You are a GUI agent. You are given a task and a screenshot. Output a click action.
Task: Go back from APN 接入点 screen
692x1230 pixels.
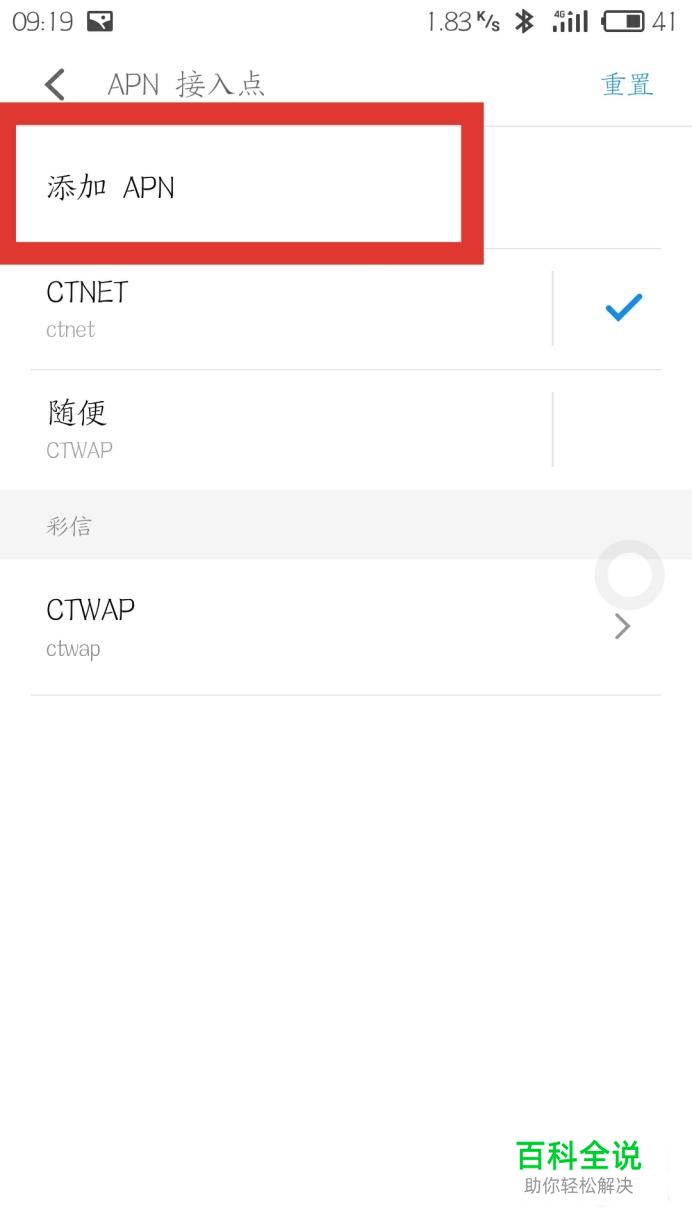point(55,85)
